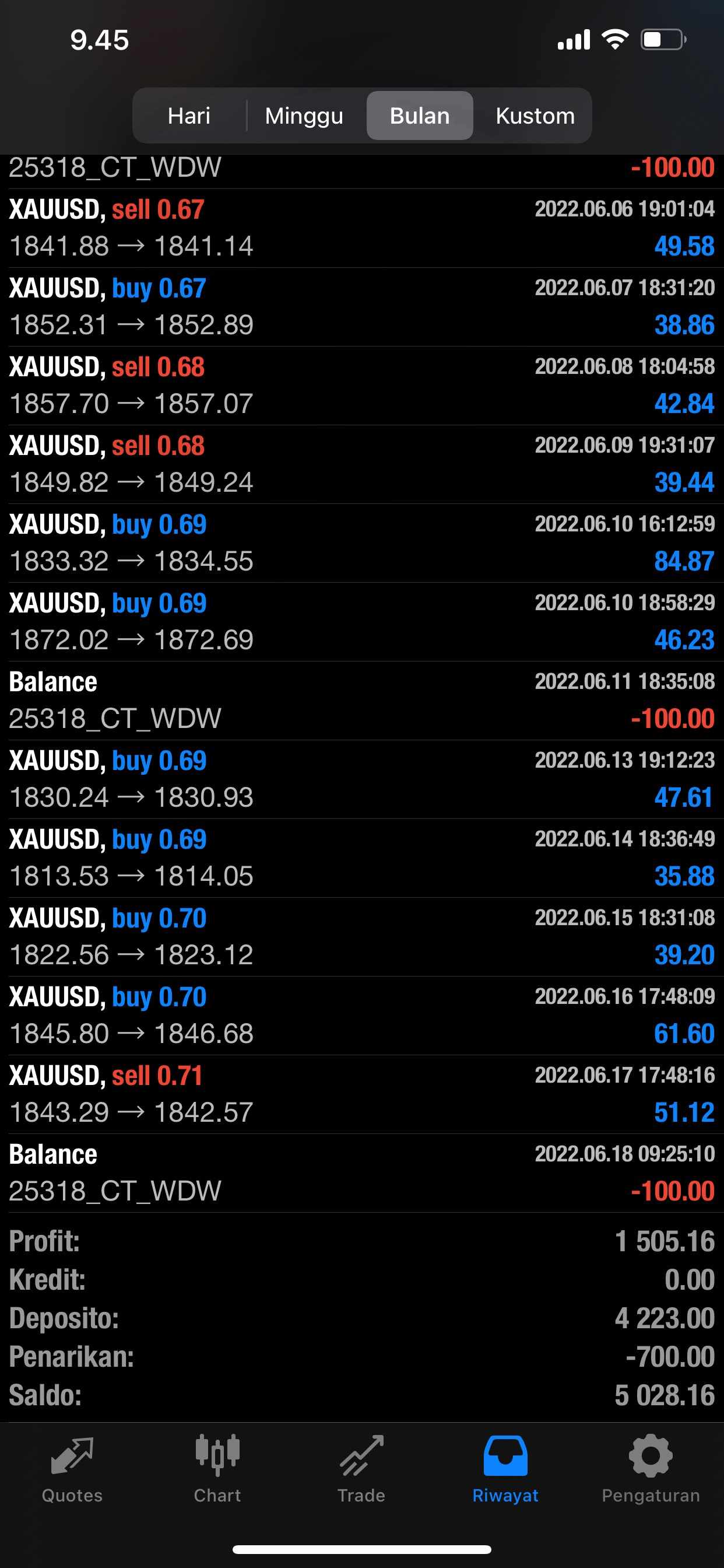Open the Kustom date range filter
Image resolution: width=724 pixels, height=1568 pixels.
click(x=535, y=116)
